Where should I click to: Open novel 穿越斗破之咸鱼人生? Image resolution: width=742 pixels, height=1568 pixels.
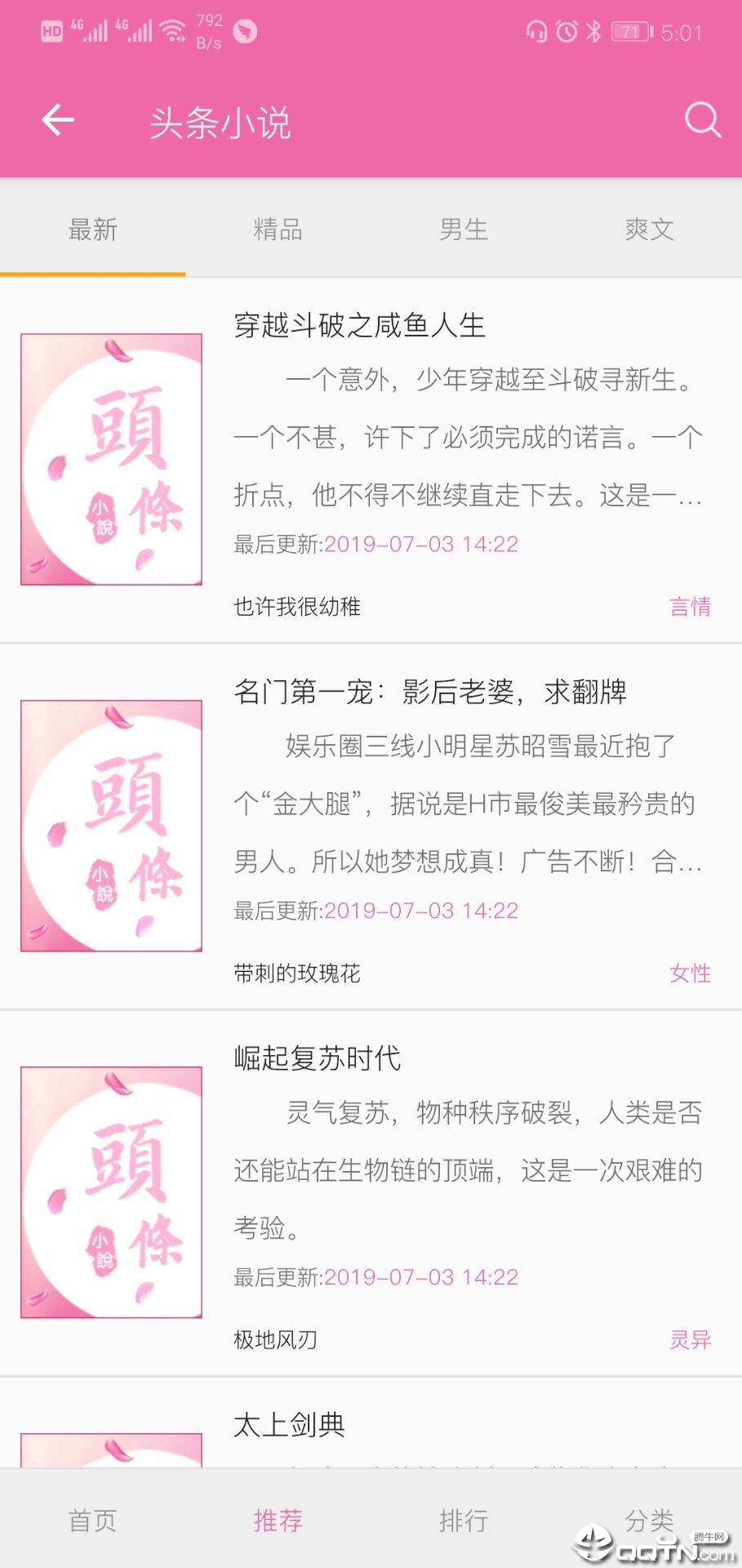tap(371, 461)
